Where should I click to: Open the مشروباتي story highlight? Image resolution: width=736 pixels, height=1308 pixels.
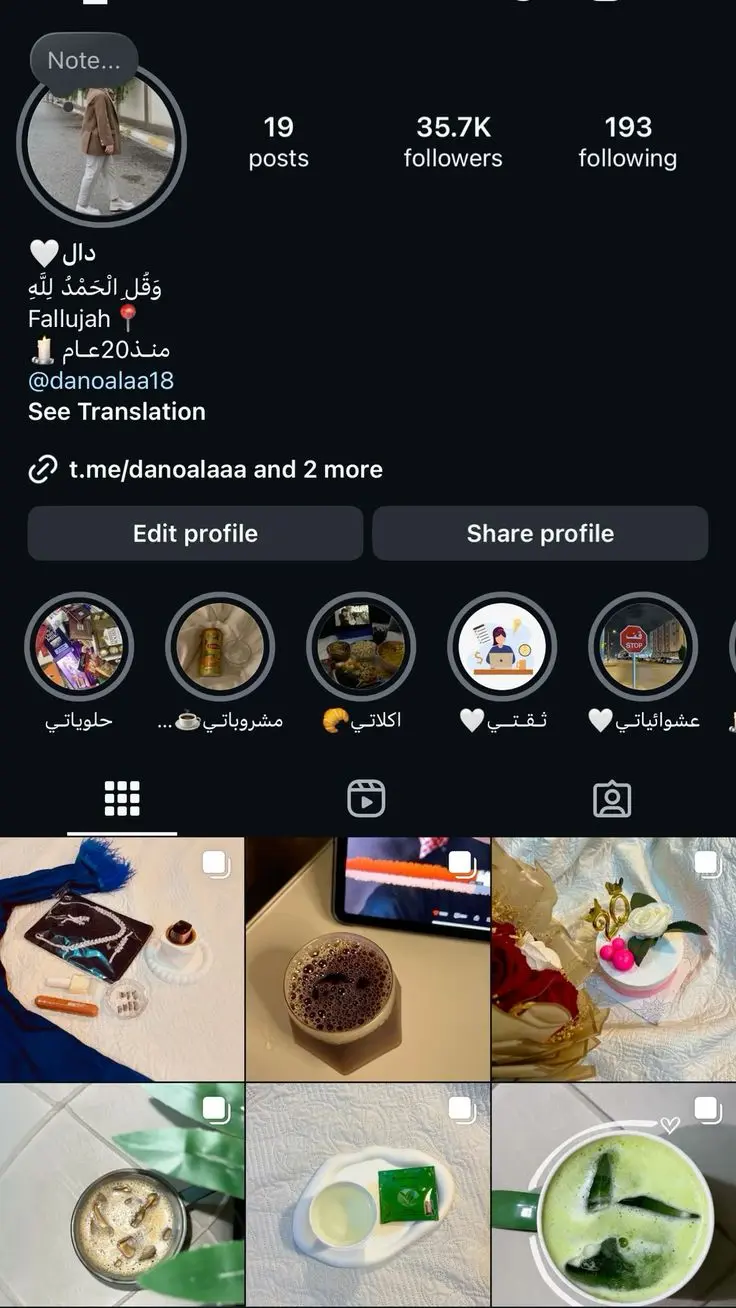[221, 646]
